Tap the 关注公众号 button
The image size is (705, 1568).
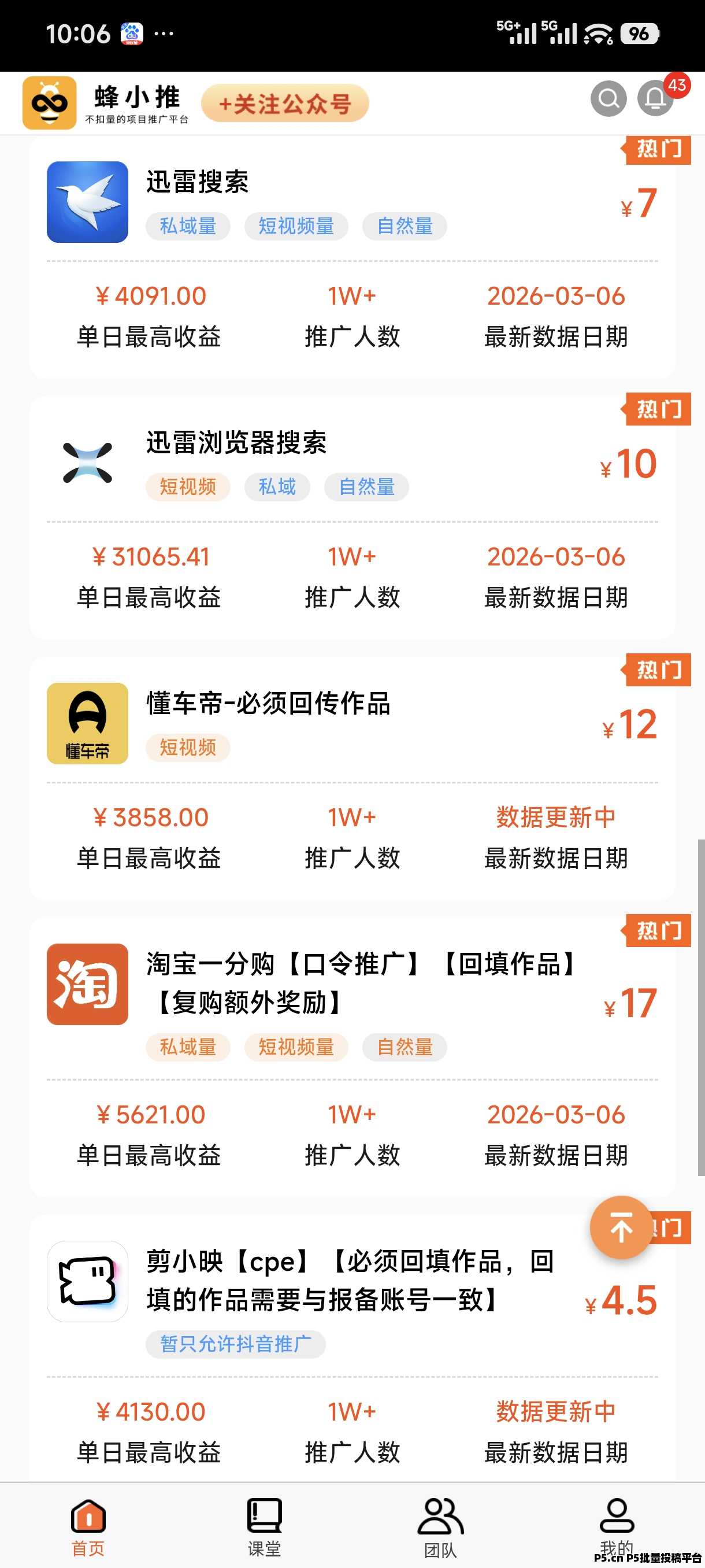coord(285,103)
